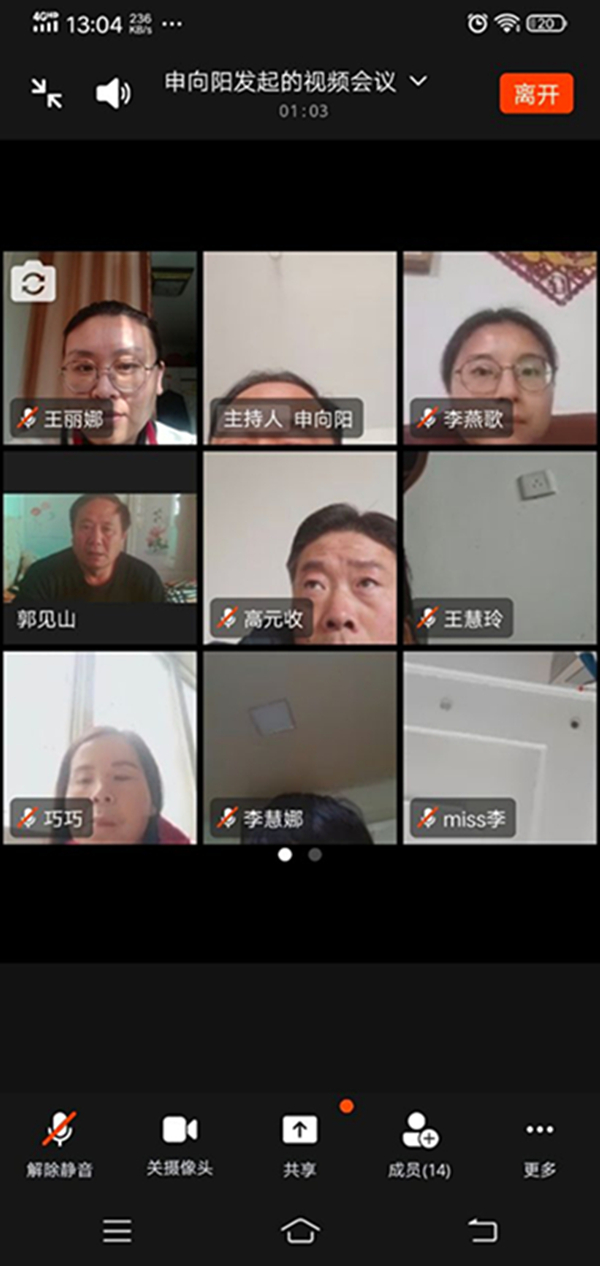
Task: Open miss李's video tile
Action: pyautogui.click(x=499, y=747)
